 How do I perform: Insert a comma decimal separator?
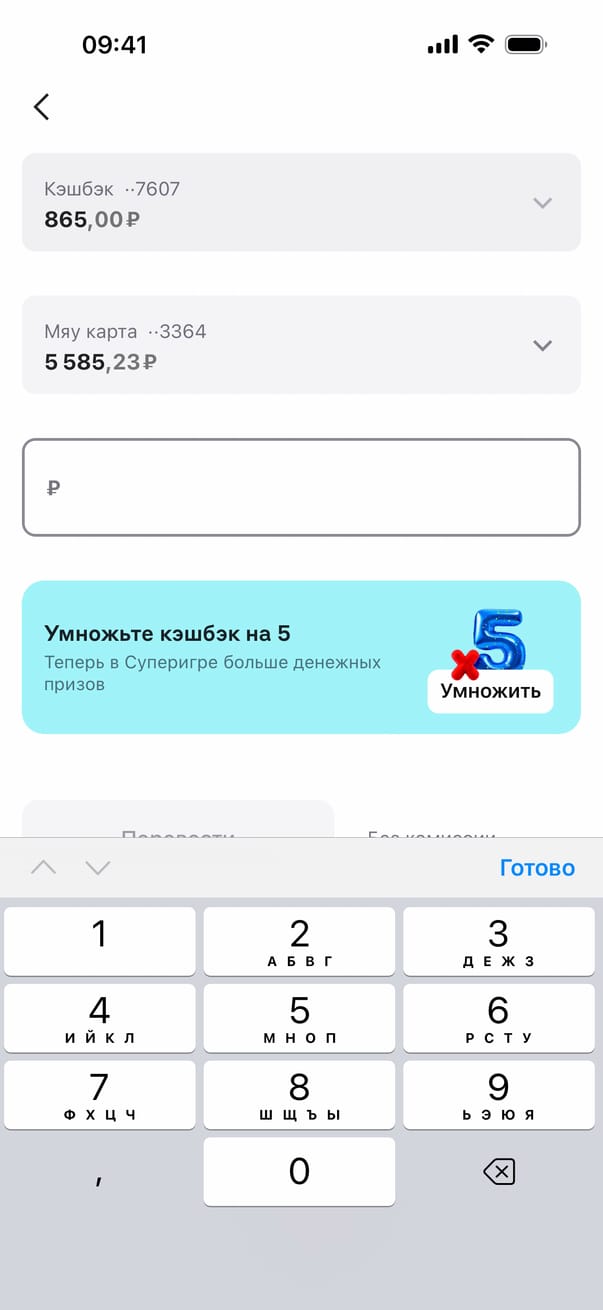tap(100, 1171)
